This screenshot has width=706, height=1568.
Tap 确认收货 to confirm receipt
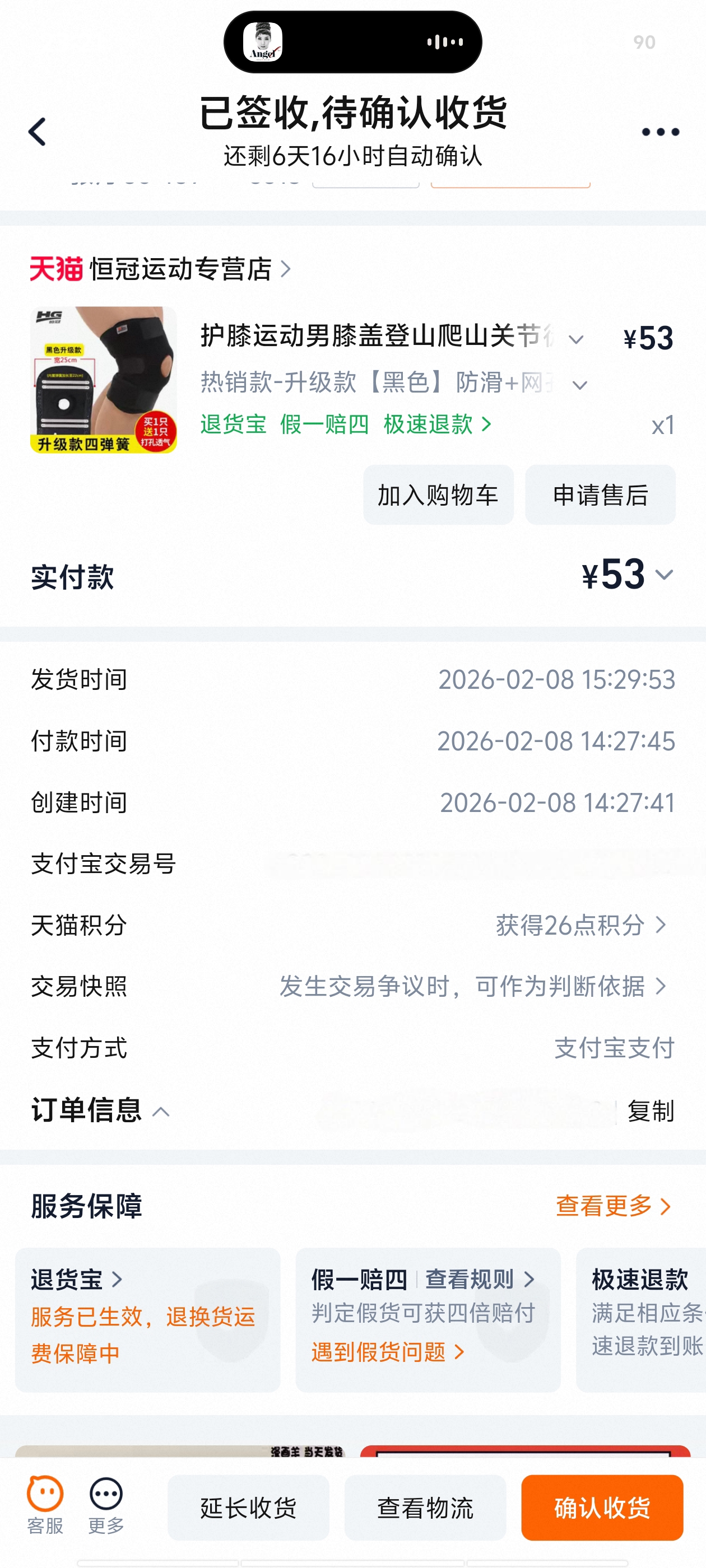click(602, 1508)
